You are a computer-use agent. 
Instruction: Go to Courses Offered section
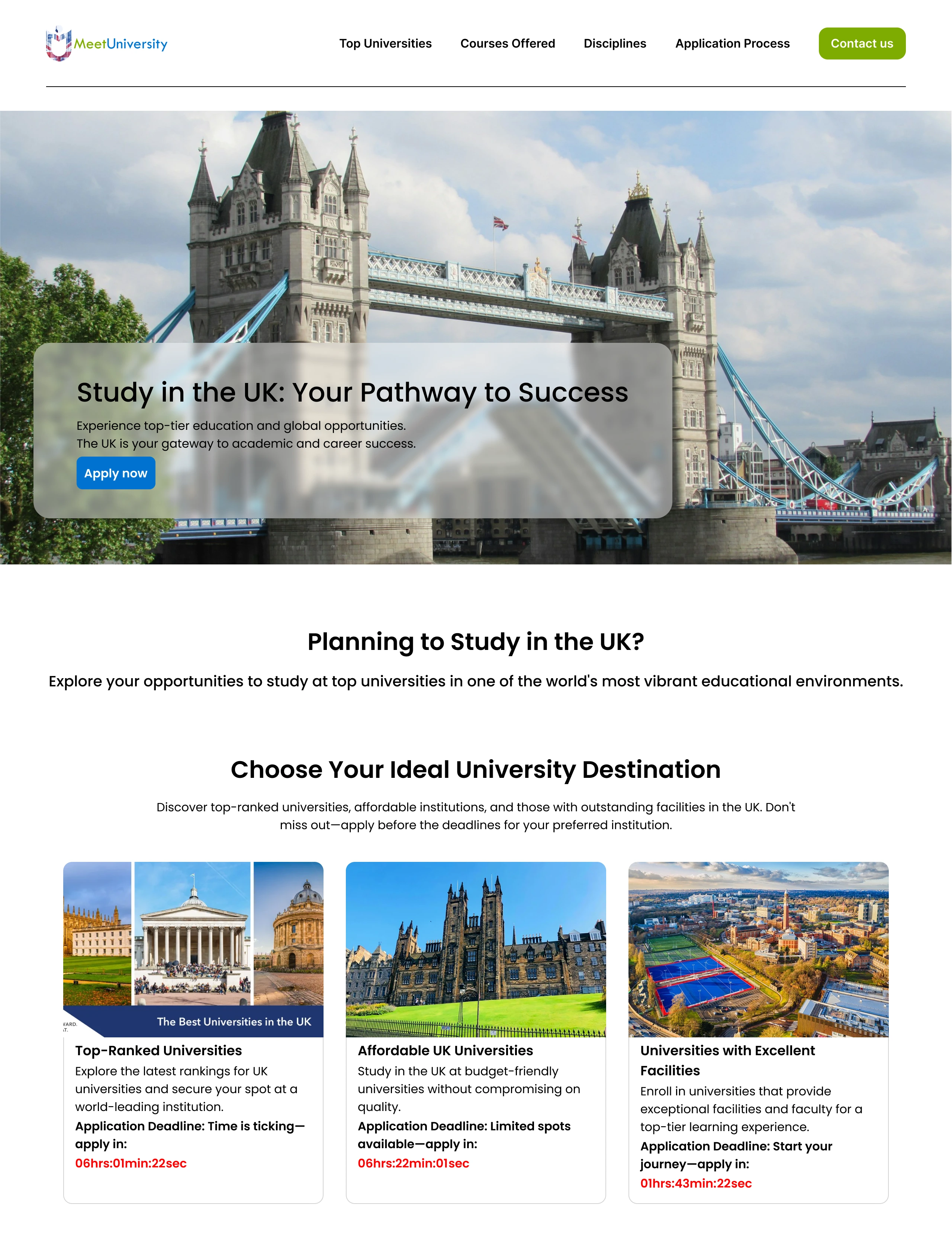coord(507,44)
